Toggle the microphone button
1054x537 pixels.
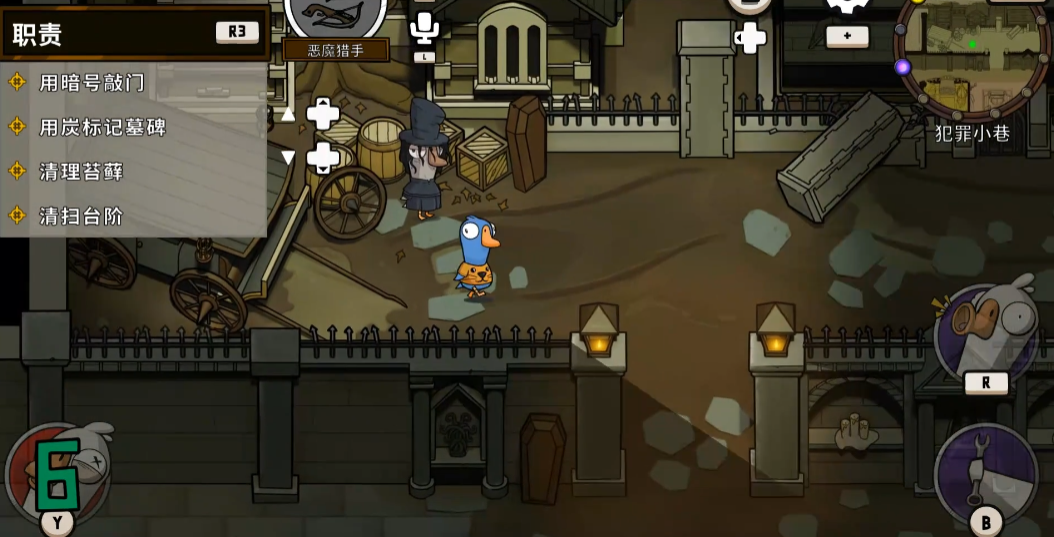click(425, 29)
